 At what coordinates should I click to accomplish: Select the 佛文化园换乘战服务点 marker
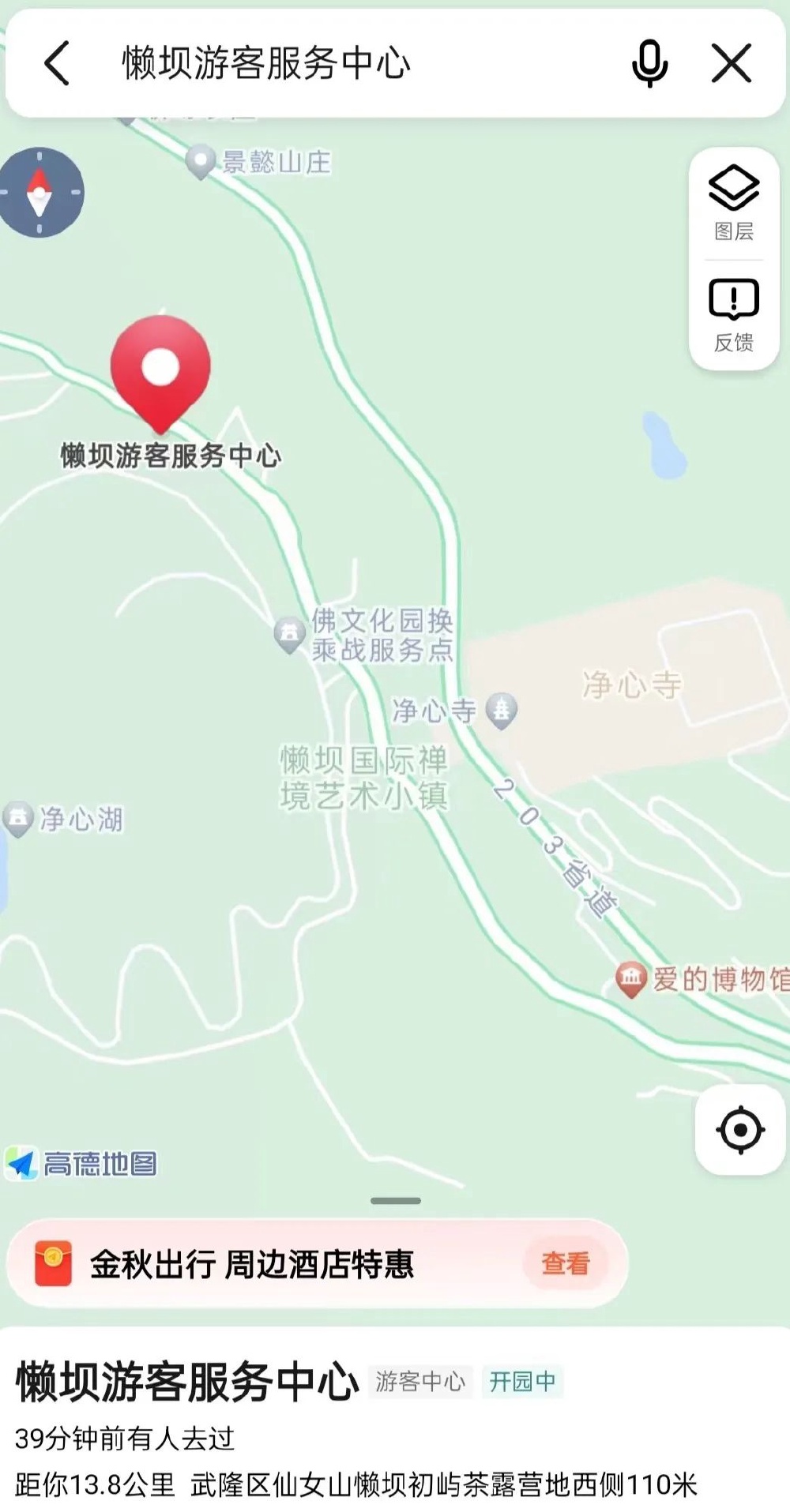290,634
